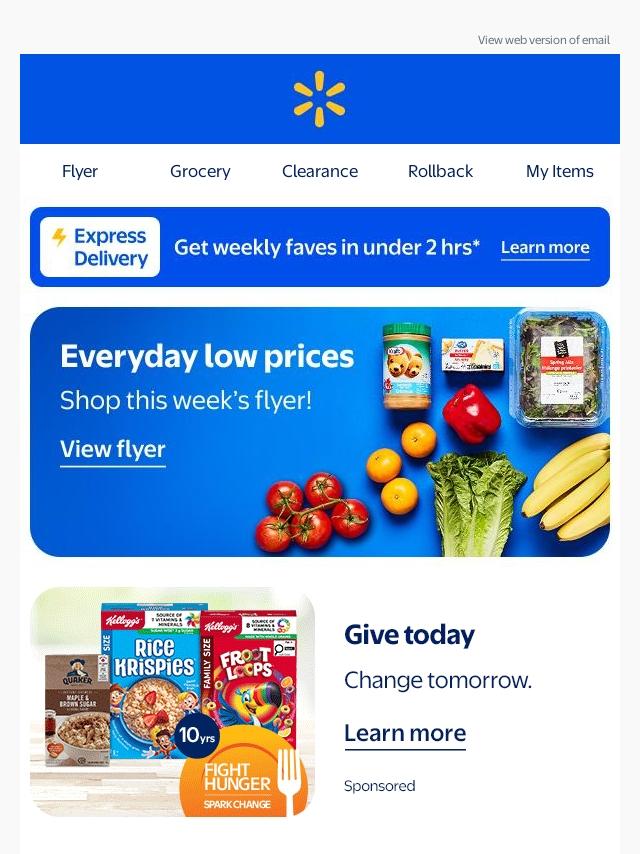
Task: Open My Items
Action: coord(560,171)
